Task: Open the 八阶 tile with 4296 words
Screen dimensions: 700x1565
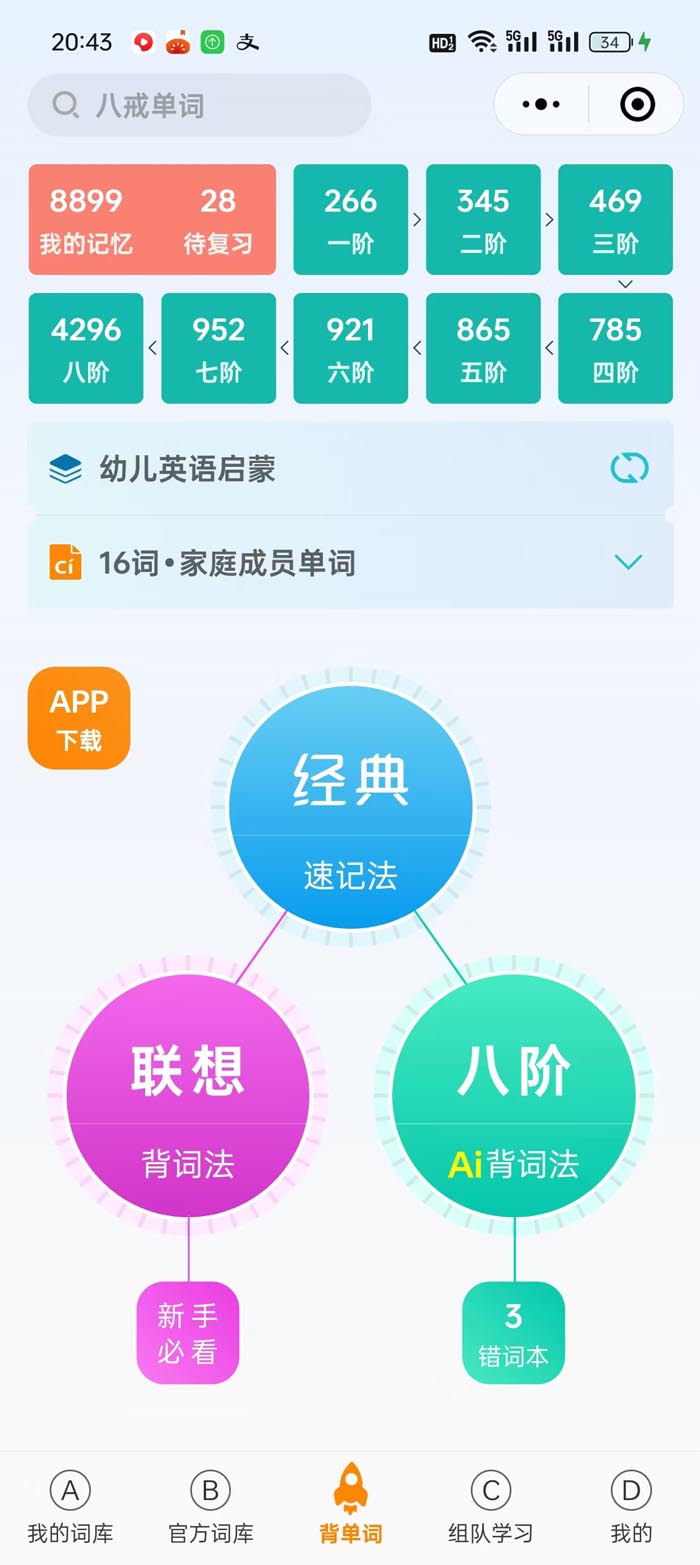Action: coord(86,348)
